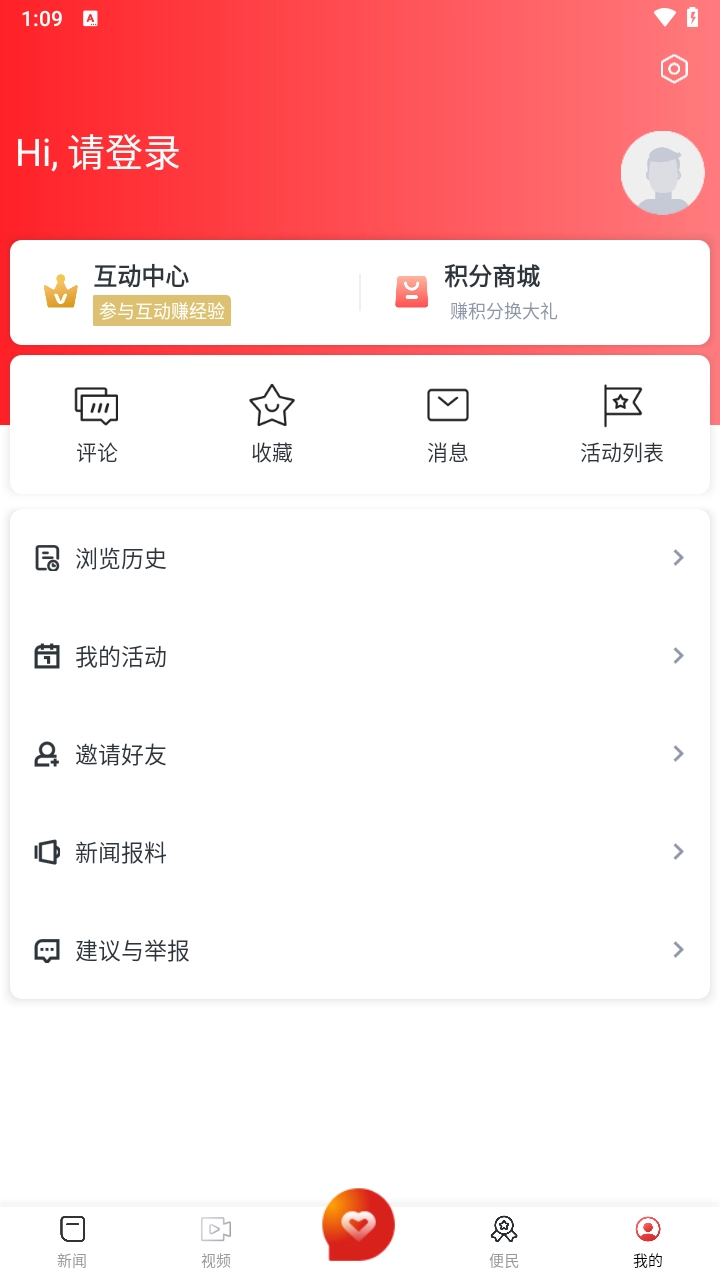The width and height of the screenshot is (720, 1280).
Task: Select 邀请好友 invite friends
Action: pyautogui.click(x=360, y=754)
